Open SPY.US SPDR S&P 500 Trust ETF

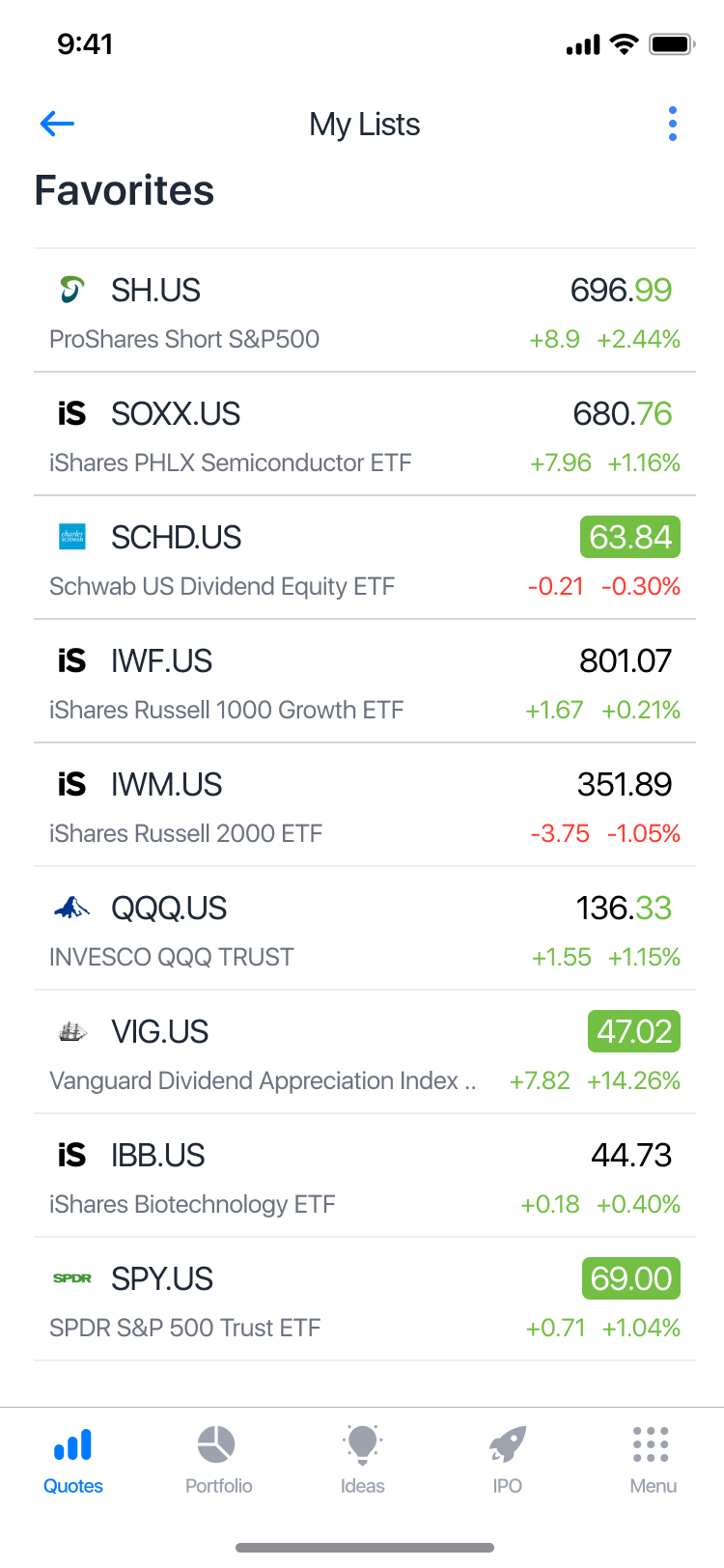click(365, 1300)
